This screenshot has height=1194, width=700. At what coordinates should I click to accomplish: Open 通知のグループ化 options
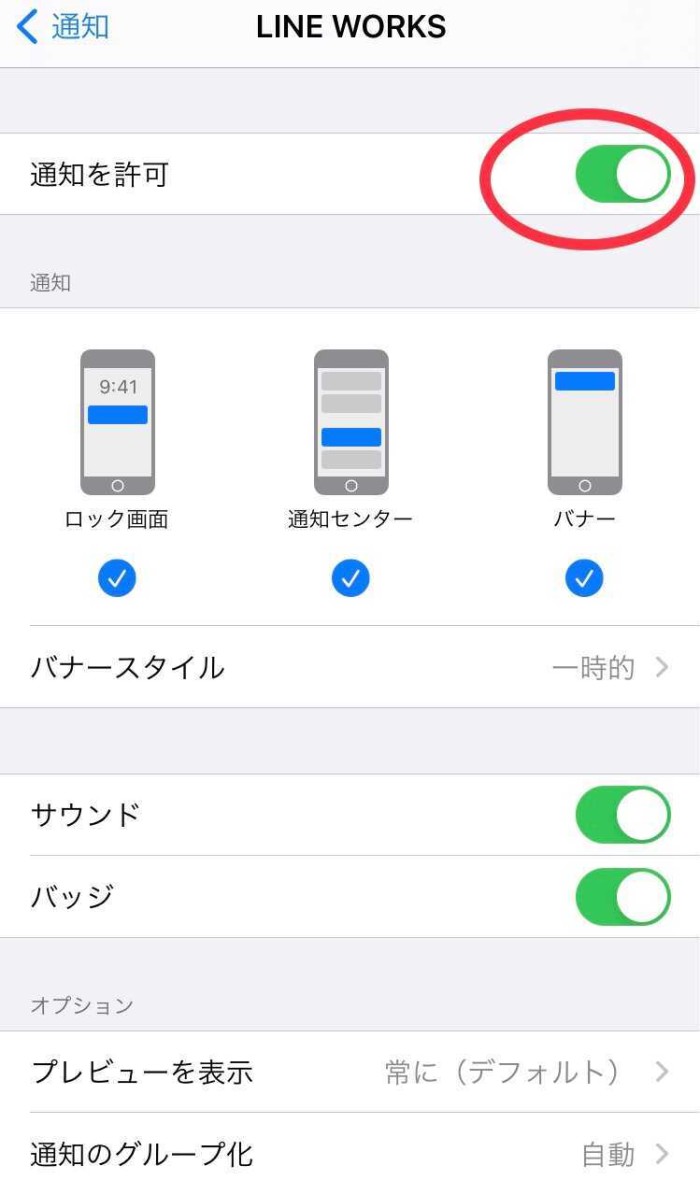350,1153
